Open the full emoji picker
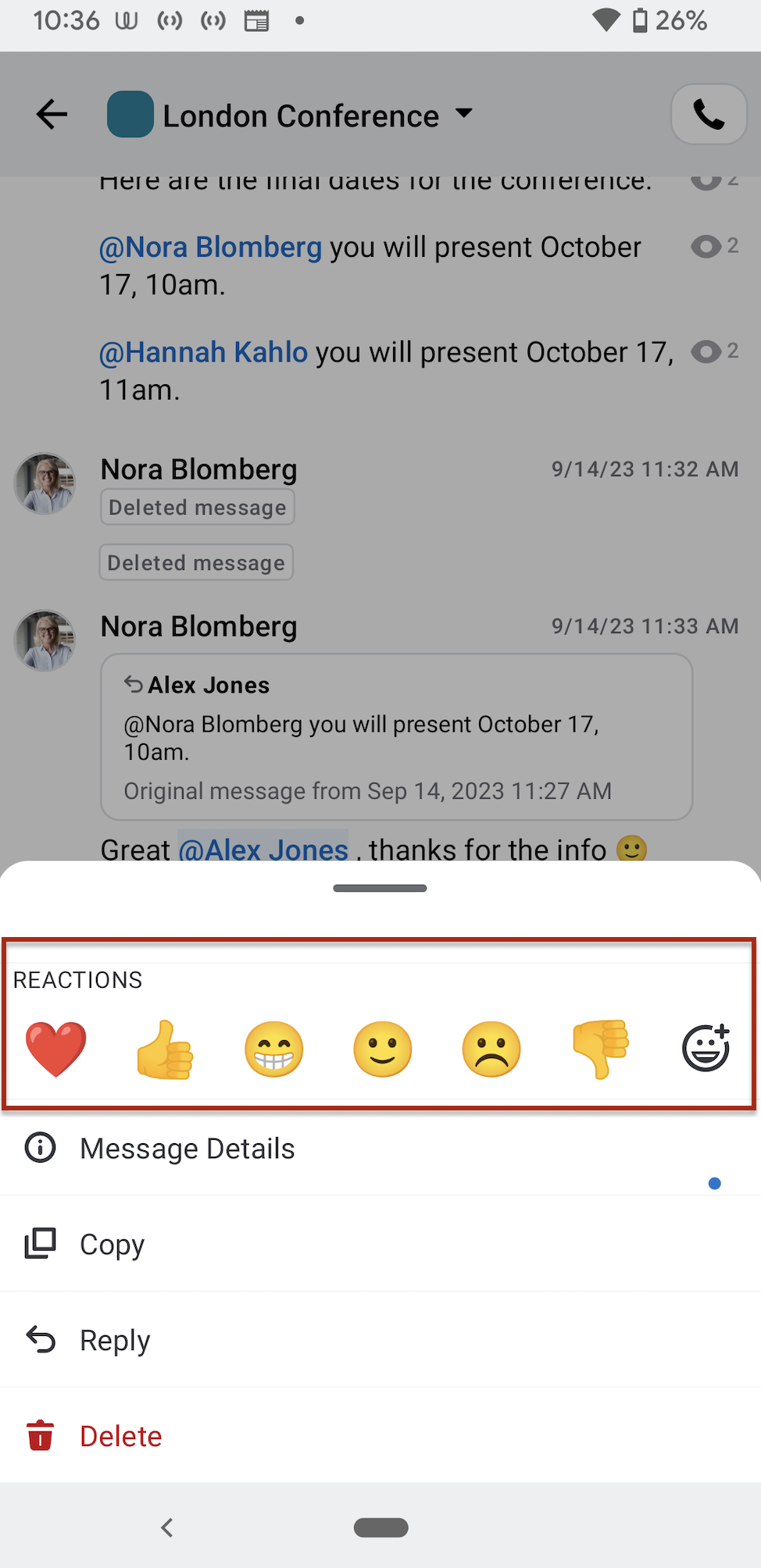 click(706, 1048)
